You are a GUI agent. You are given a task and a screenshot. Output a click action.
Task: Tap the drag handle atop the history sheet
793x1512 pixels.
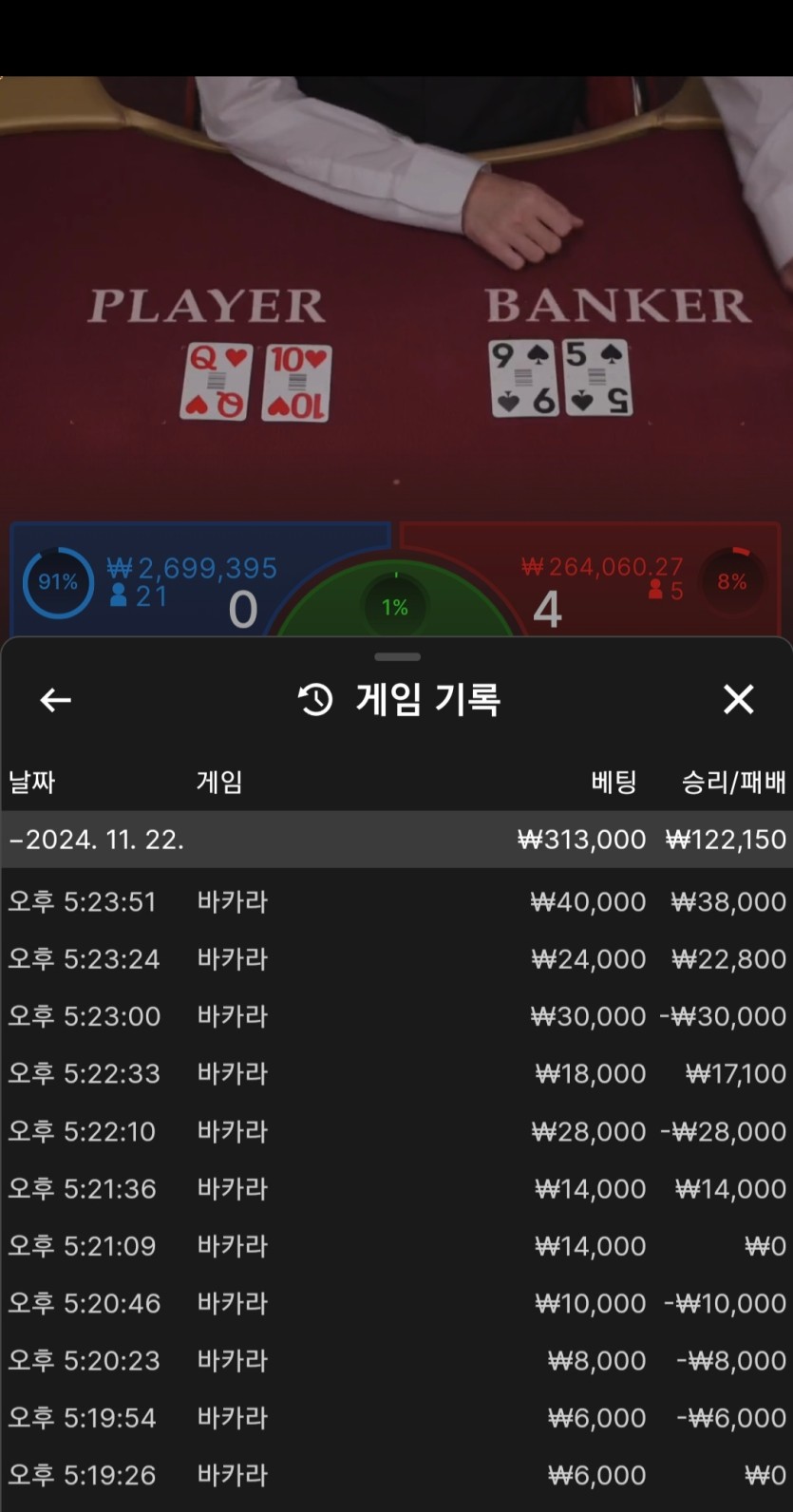point(397,656)
